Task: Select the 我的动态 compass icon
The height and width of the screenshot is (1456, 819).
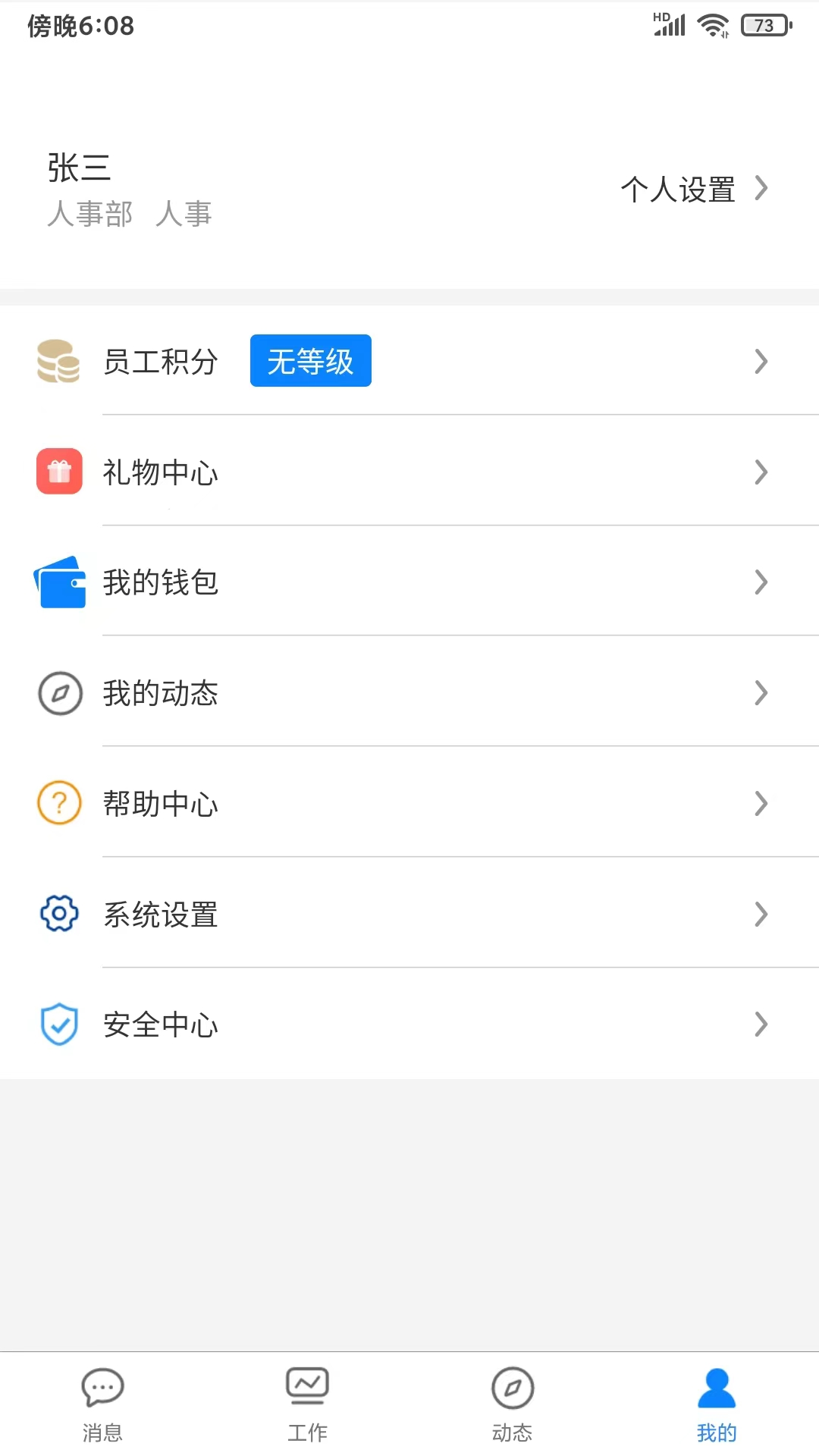Action: click(x=58, y=692)
